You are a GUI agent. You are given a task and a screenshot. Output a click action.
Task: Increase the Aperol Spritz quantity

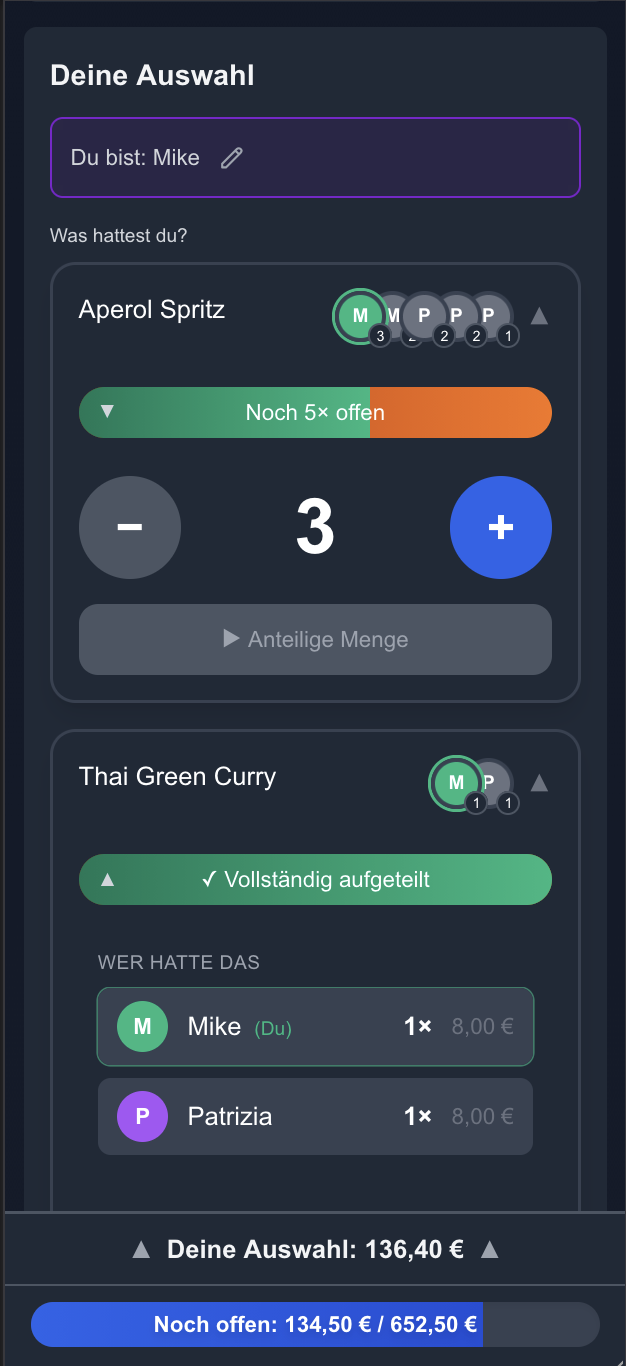click(x=500, y=528)
